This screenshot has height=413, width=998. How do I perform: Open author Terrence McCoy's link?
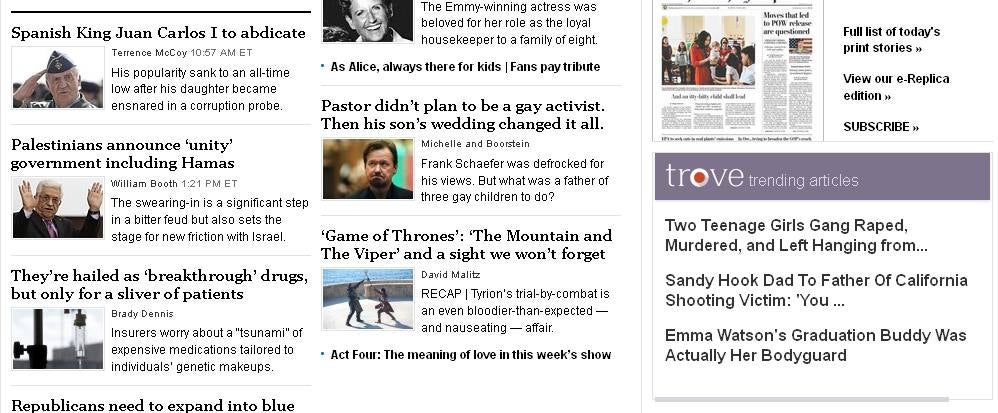point(148,52)
